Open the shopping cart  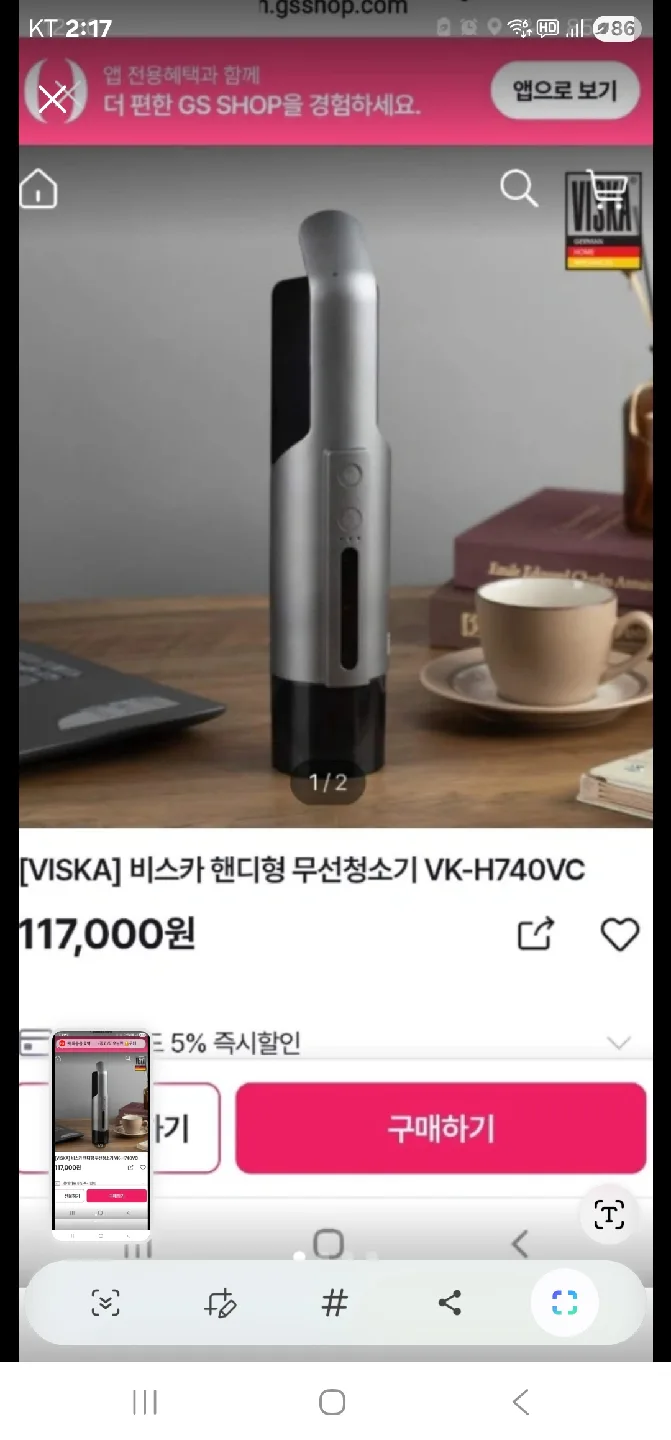pyautogui.click(x=606, y=189)
